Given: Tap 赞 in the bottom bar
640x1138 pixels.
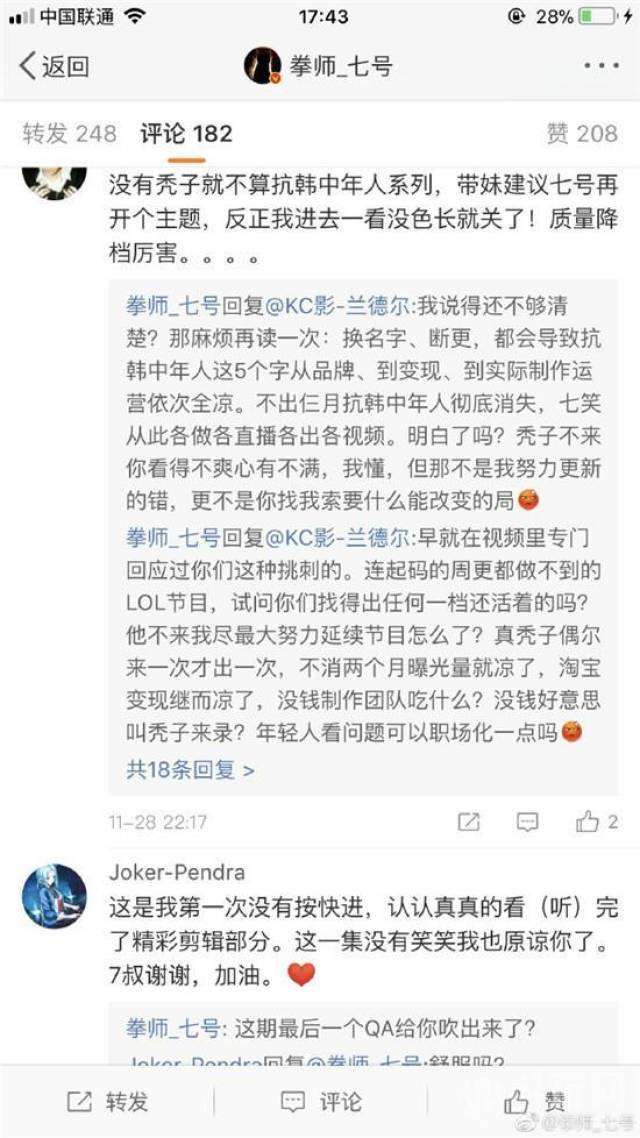Looking at the screenshot, I should point(534,1101).
